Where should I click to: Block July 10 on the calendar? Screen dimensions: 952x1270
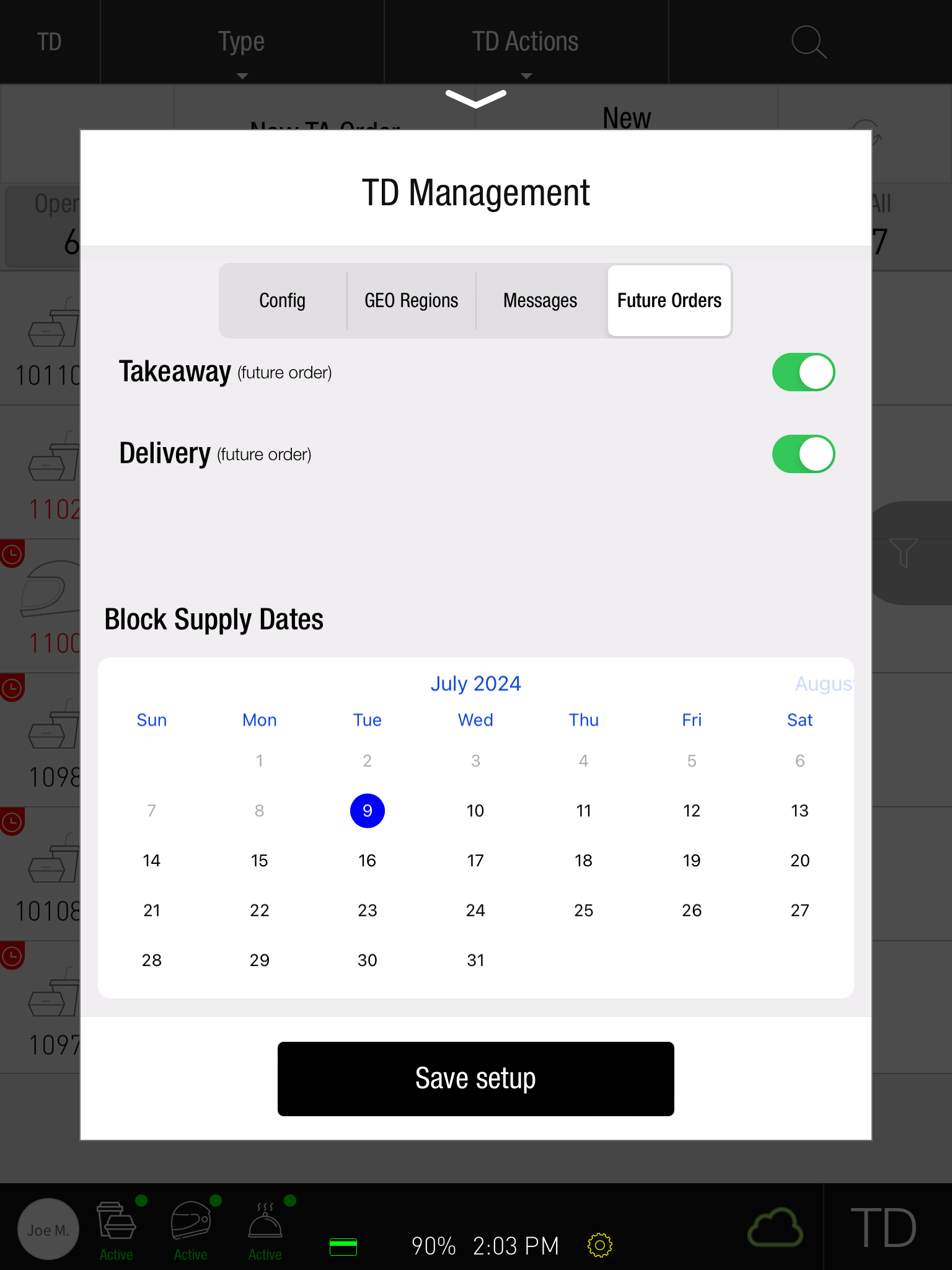point(475,810)
